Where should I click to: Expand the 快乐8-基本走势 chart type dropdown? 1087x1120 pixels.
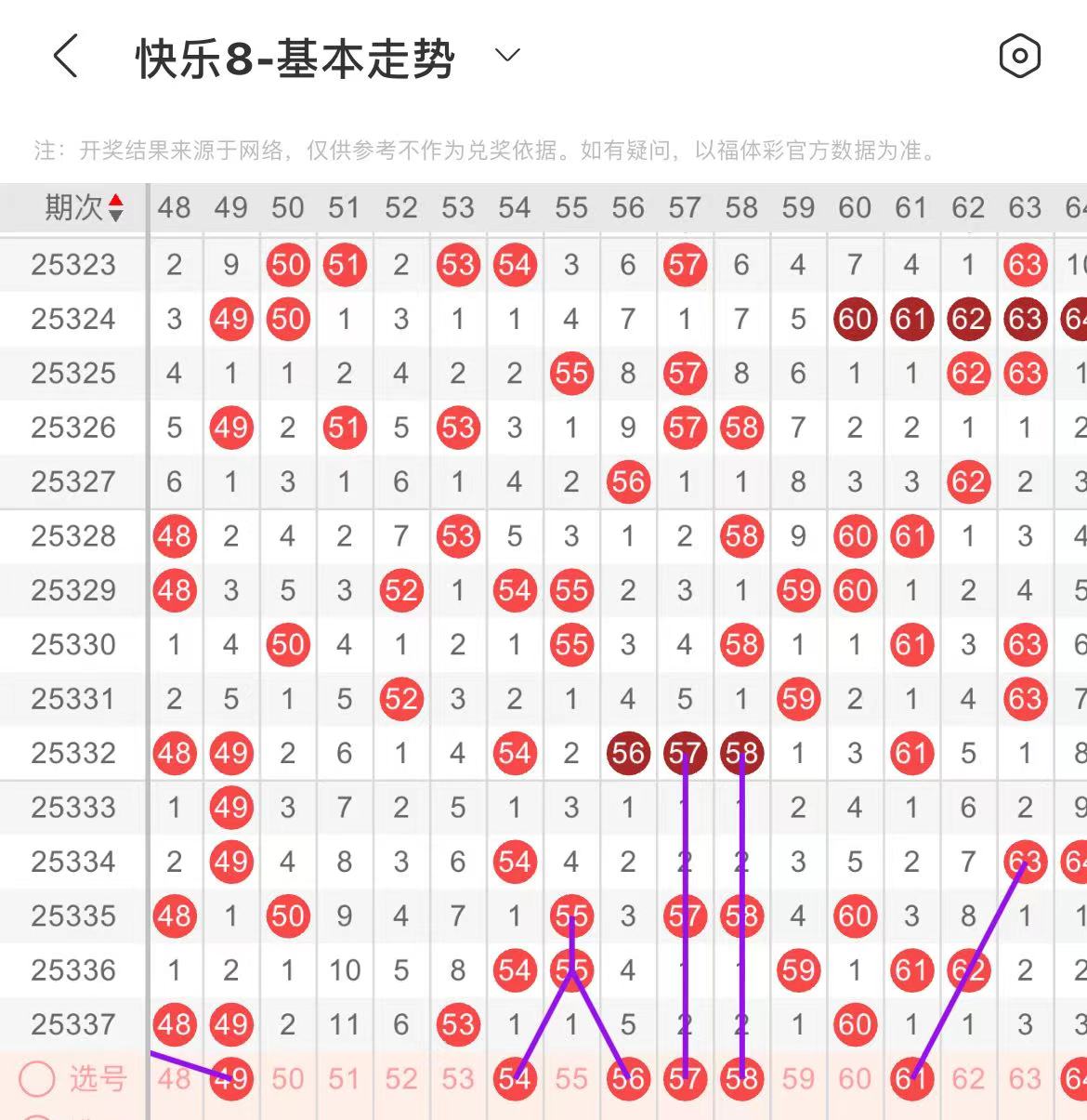[x=507, y=56]
